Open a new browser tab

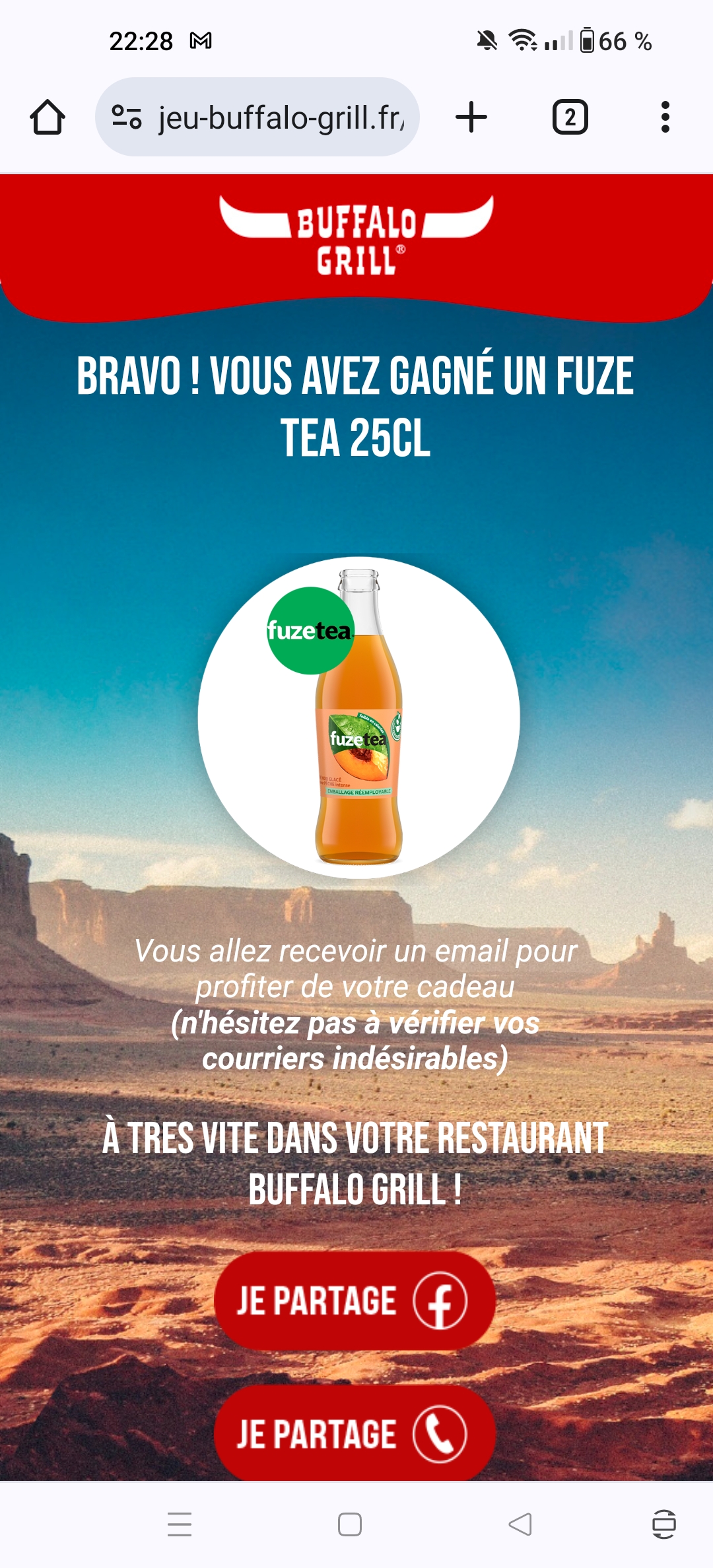(471, 117)
